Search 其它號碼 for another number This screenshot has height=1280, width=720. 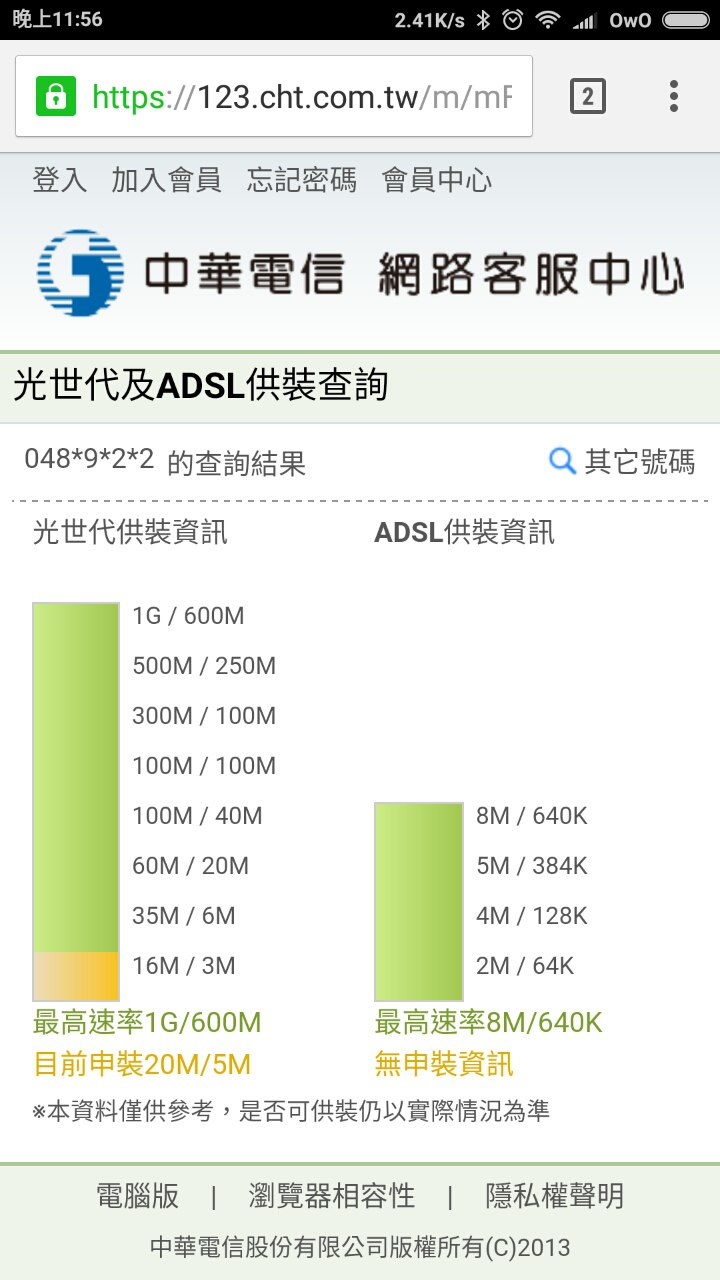(x=623, y=461)
